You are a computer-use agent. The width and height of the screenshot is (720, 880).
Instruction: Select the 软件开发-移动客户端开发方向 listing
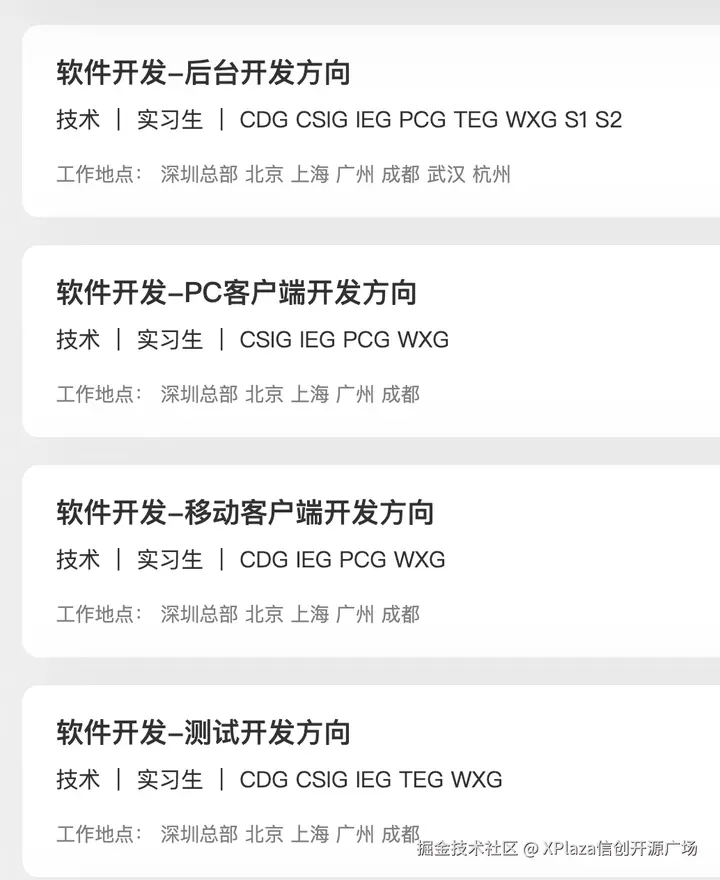245,513
